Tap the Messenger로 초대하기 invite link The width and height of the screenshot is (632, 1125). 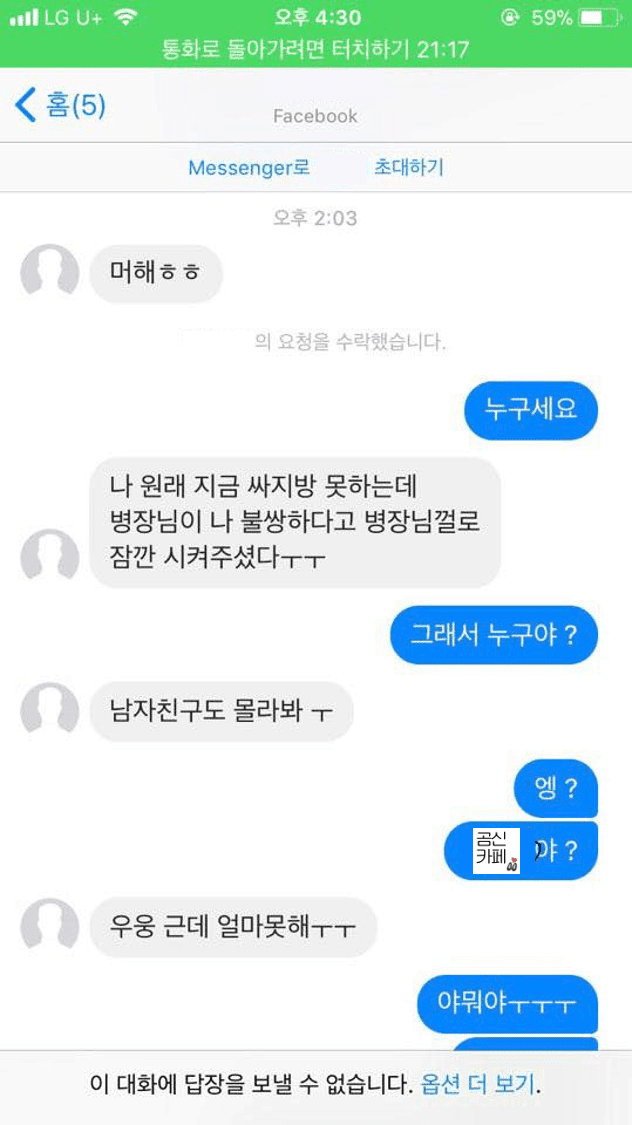(x=315, y=168)
